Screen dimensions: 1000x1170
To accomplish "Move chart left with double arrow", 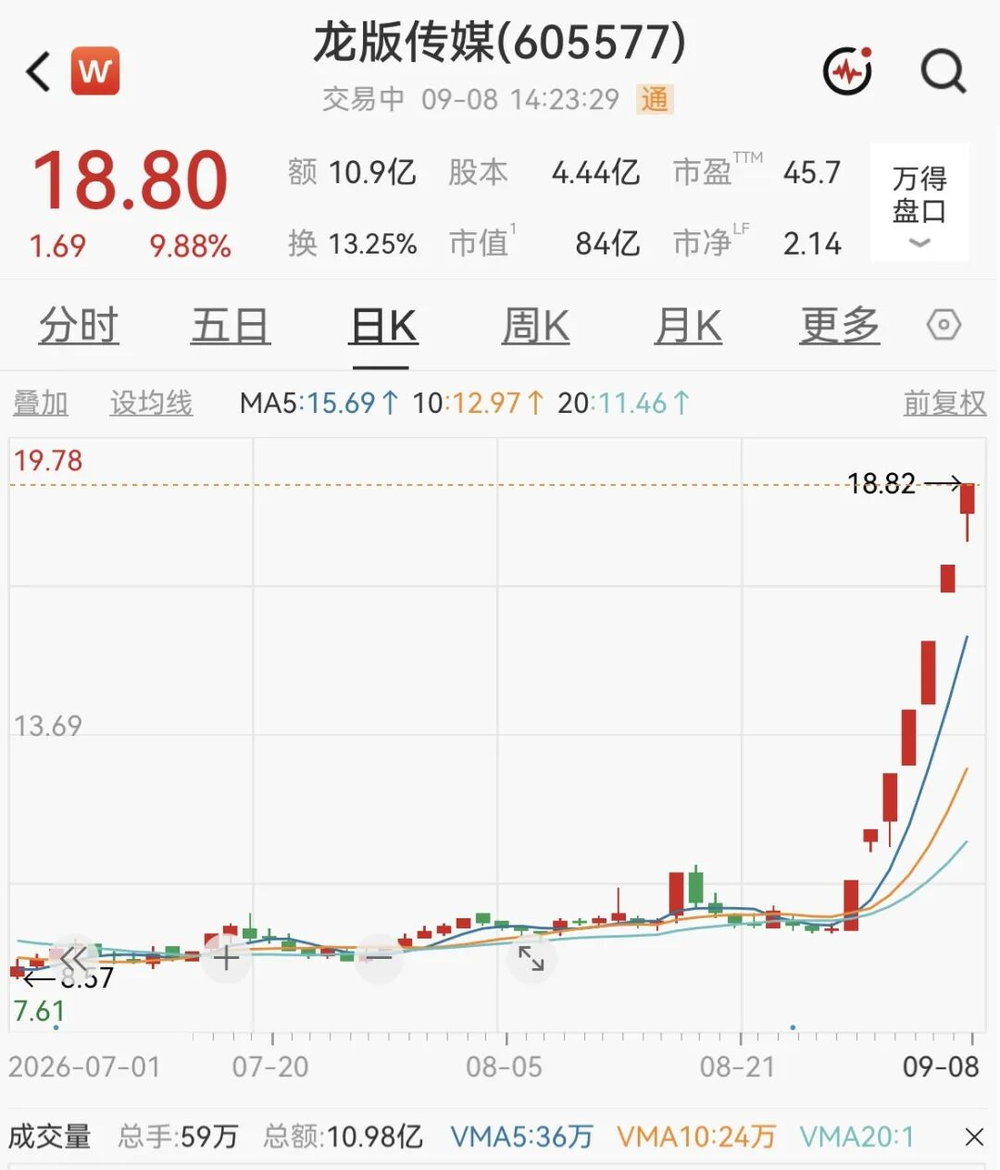I will click(x=74, y=958).
